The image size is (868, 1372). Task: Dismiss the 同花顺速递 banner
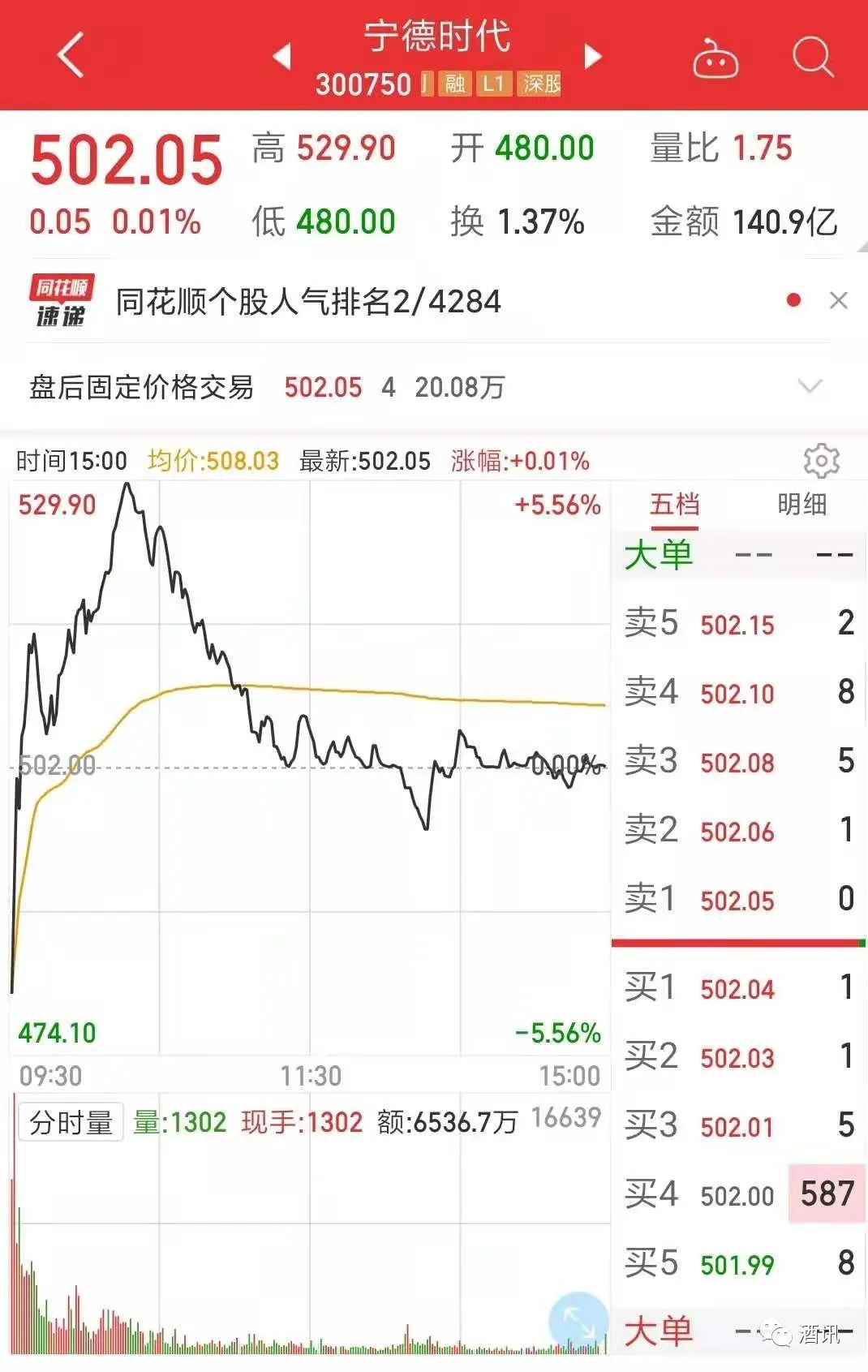tap(839, 301)
